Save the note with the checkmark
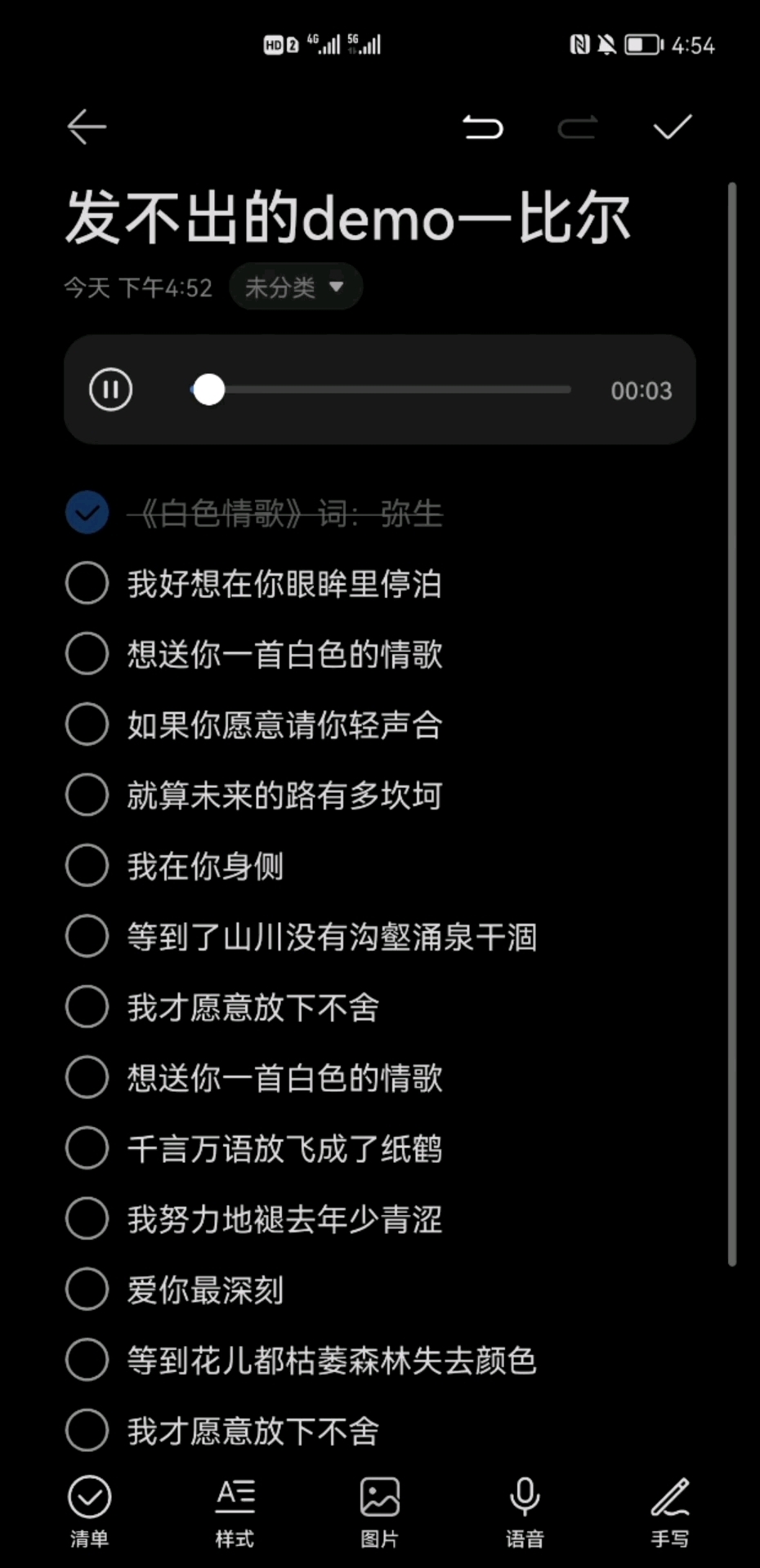The height and width of the screenshot is (1568, 760). click(673, 127)
